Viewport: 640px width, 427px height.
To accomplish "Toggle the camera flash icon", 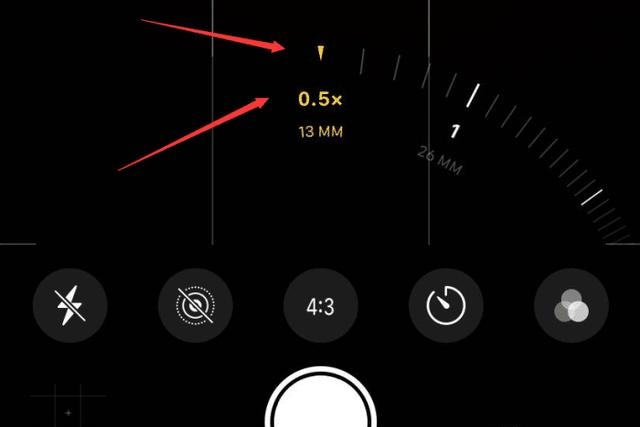I will pyautogui.click(x=69, y=307).
